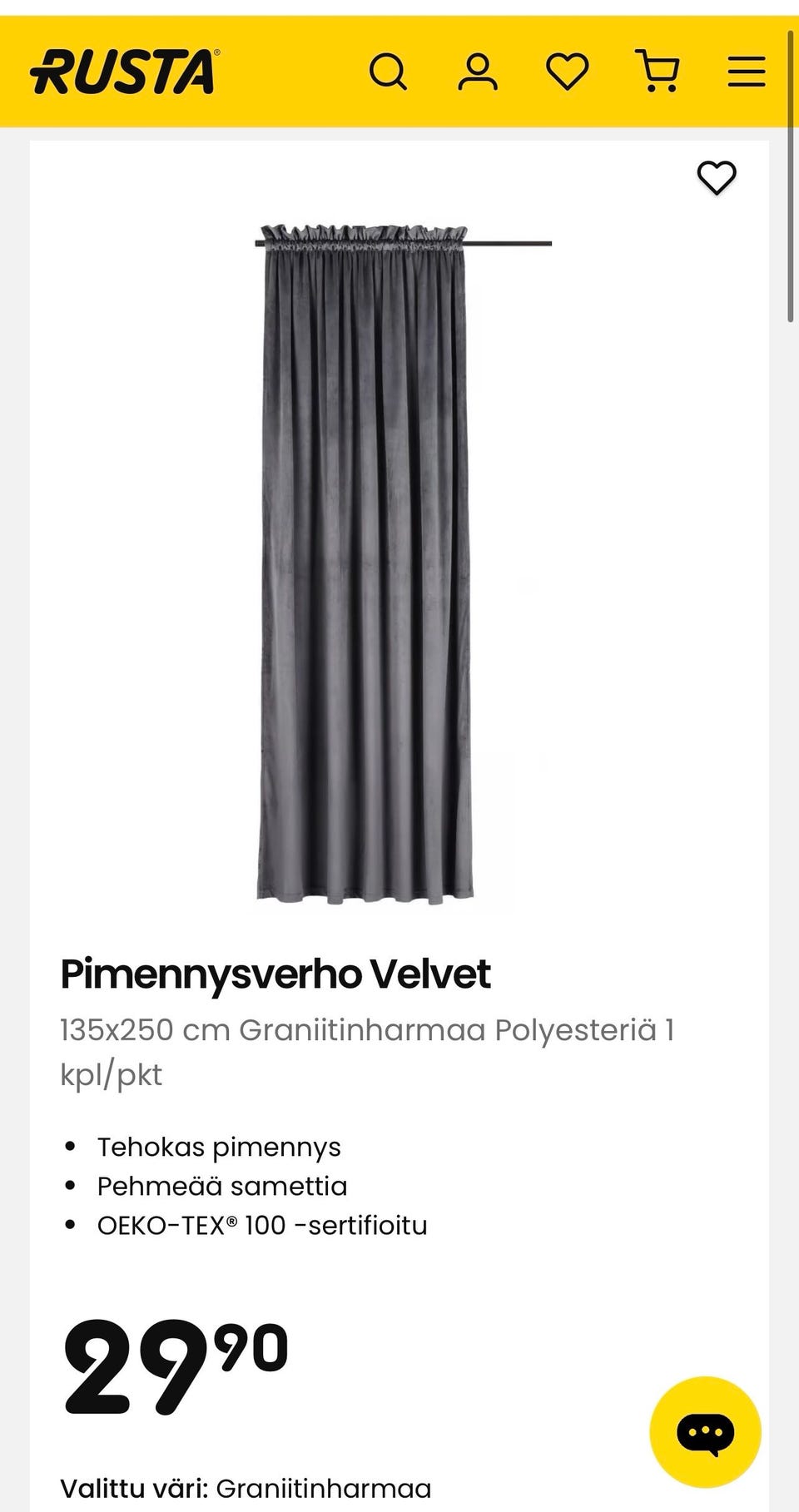
Task: Open the chat support bubble
Action: [x=705, y=1431]
